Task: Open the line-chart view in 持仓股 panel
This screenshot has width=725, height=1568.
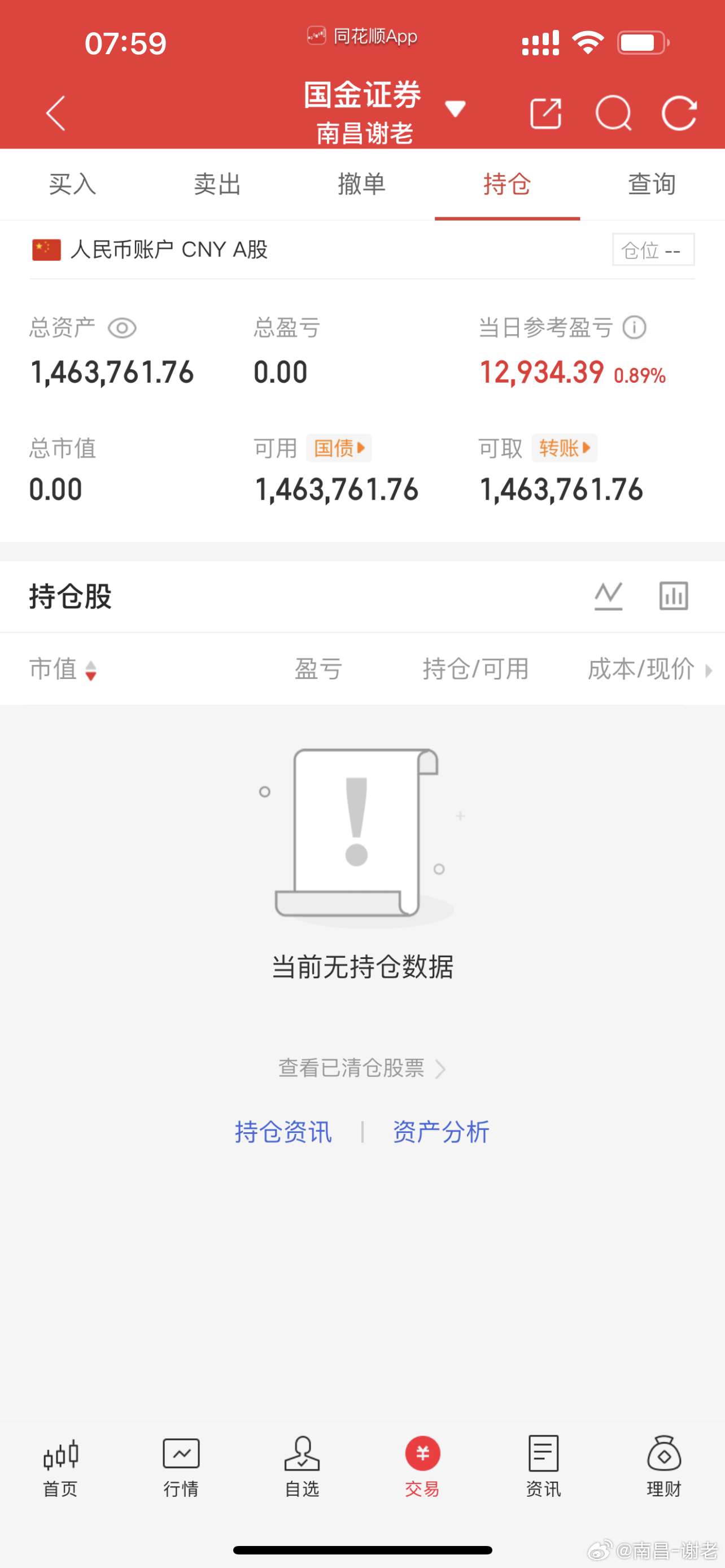Action: click(608, 596)
